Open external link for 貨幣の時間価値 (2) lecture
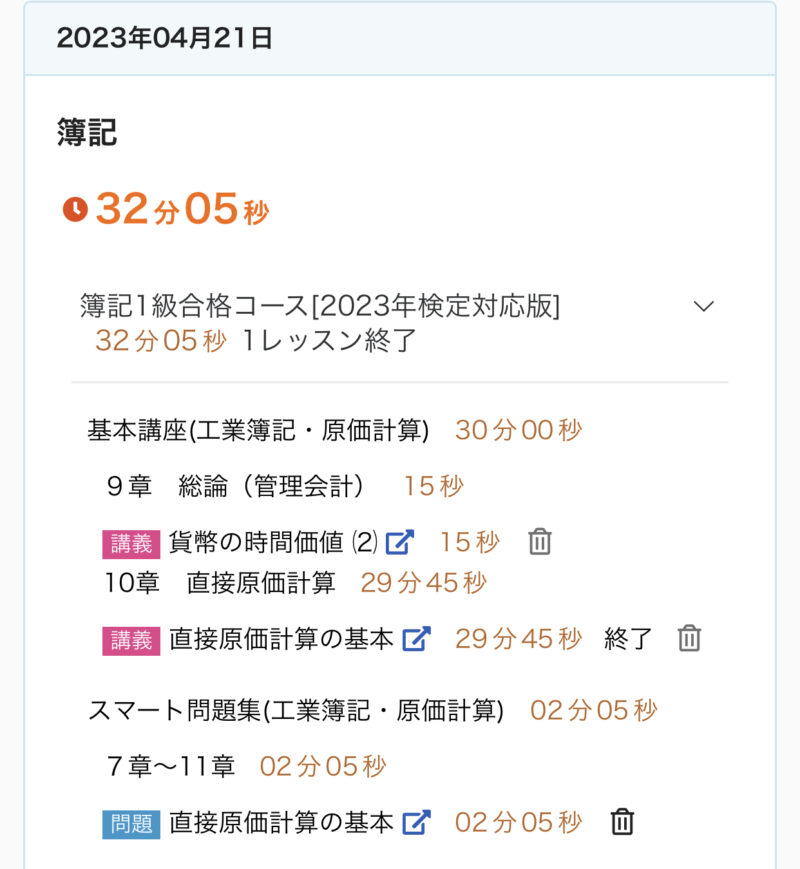Image resolution: width=800 pixels, height=869 pixels. [399, 543]
